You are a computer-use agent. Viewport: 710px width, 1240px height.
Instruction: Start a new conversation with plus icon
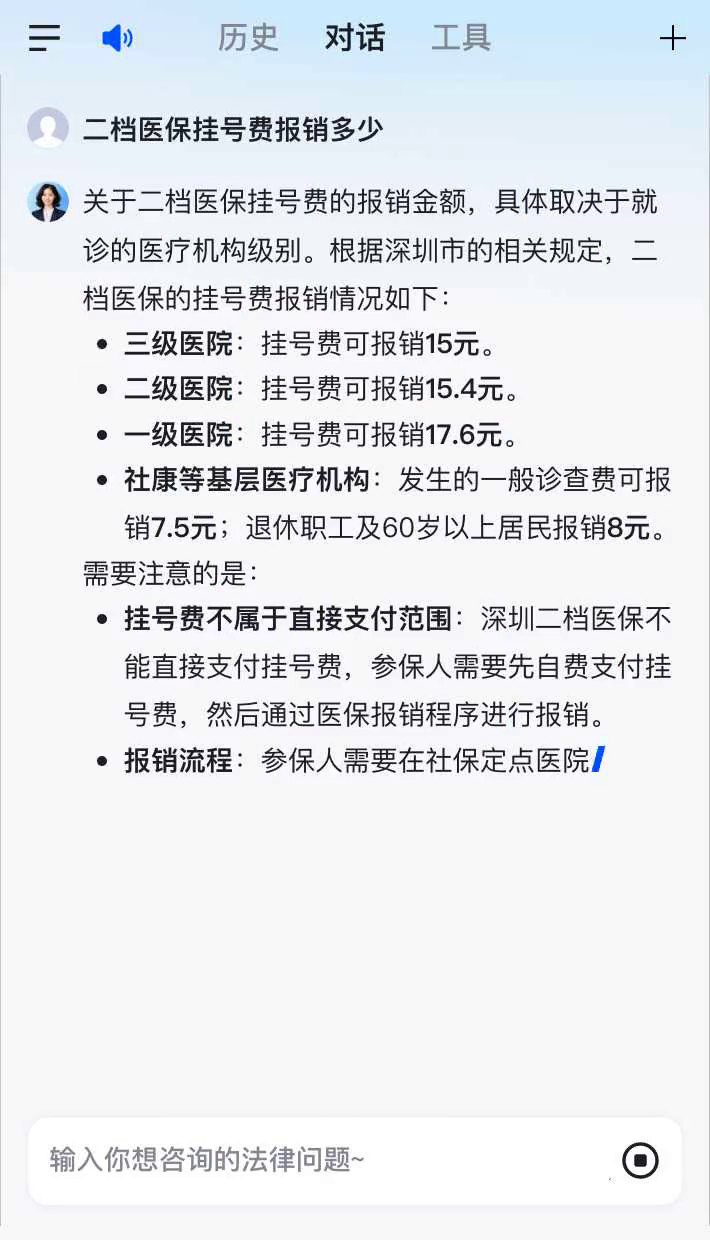[673, 39]
